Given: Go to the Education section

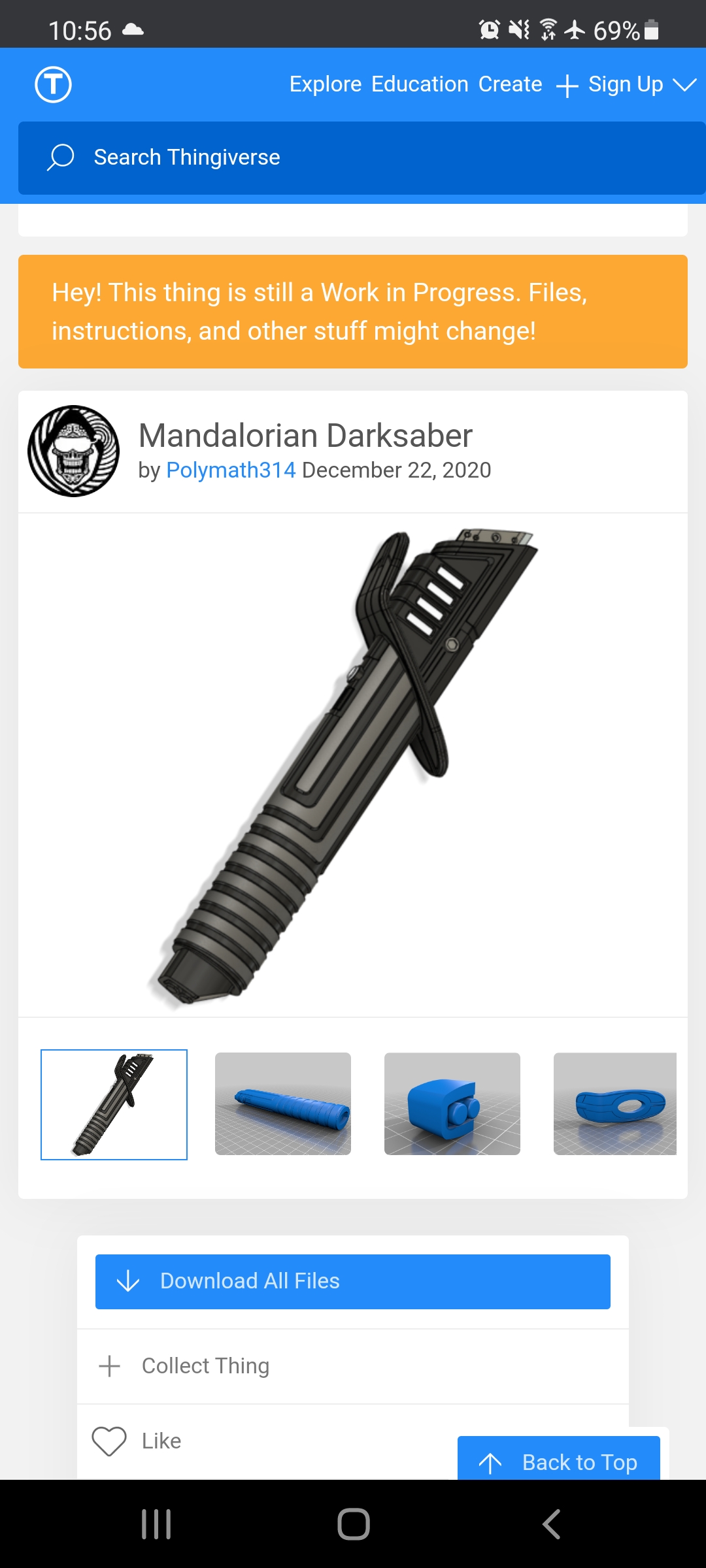Looking at the screenshot, I should 420,84.
